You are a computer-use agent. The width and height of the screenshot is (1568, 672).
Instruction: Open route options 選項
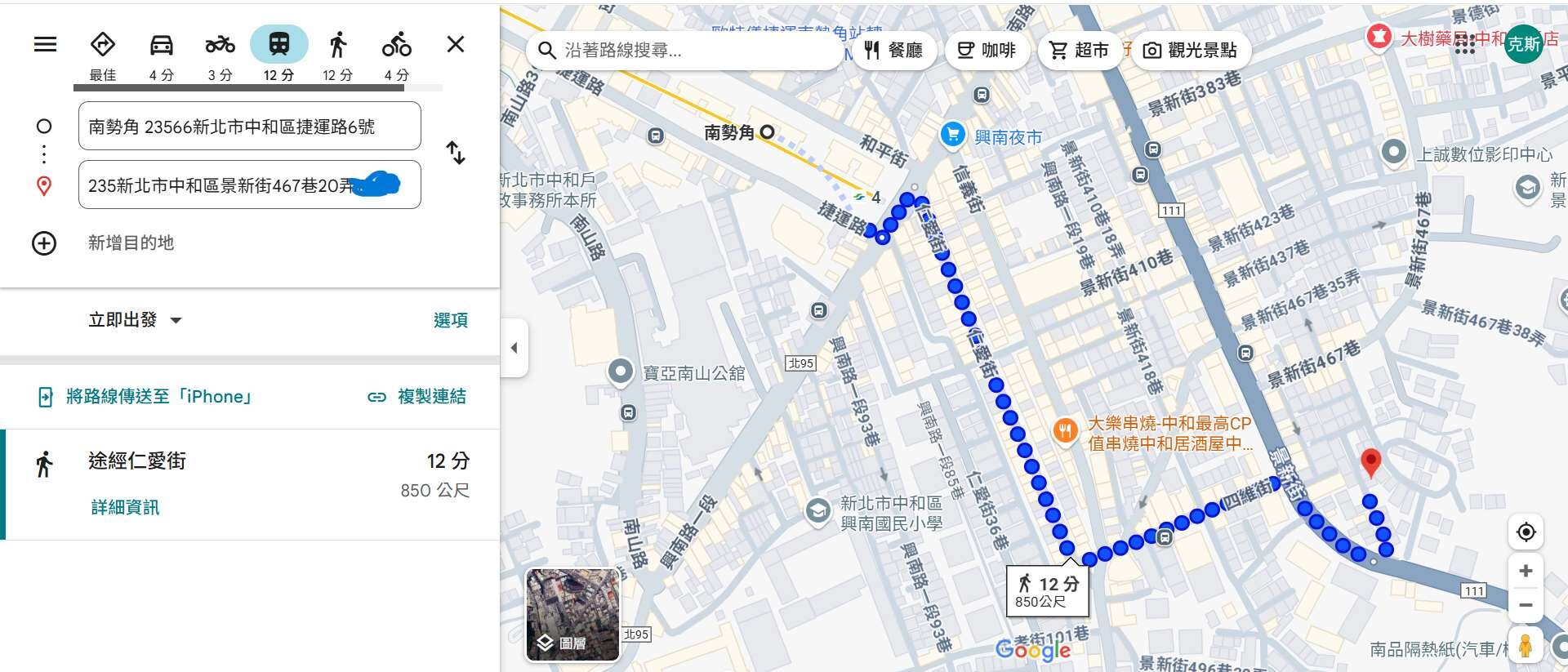click(450, 320)
